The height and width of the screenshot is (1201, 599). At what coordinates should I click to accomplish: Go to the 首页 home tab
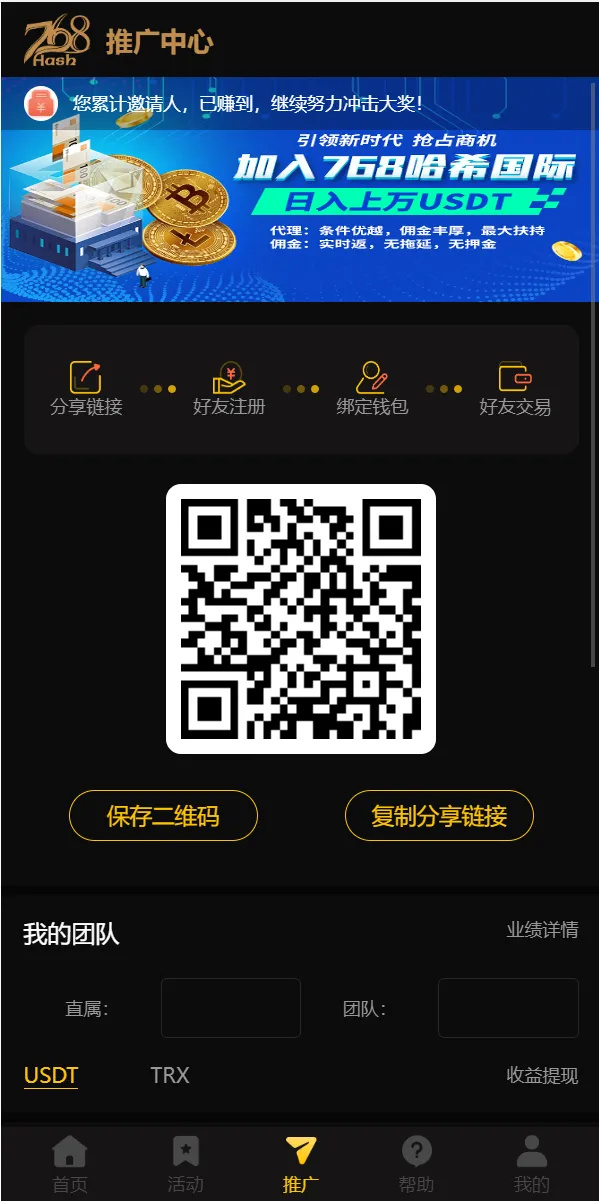(70, 1165)
